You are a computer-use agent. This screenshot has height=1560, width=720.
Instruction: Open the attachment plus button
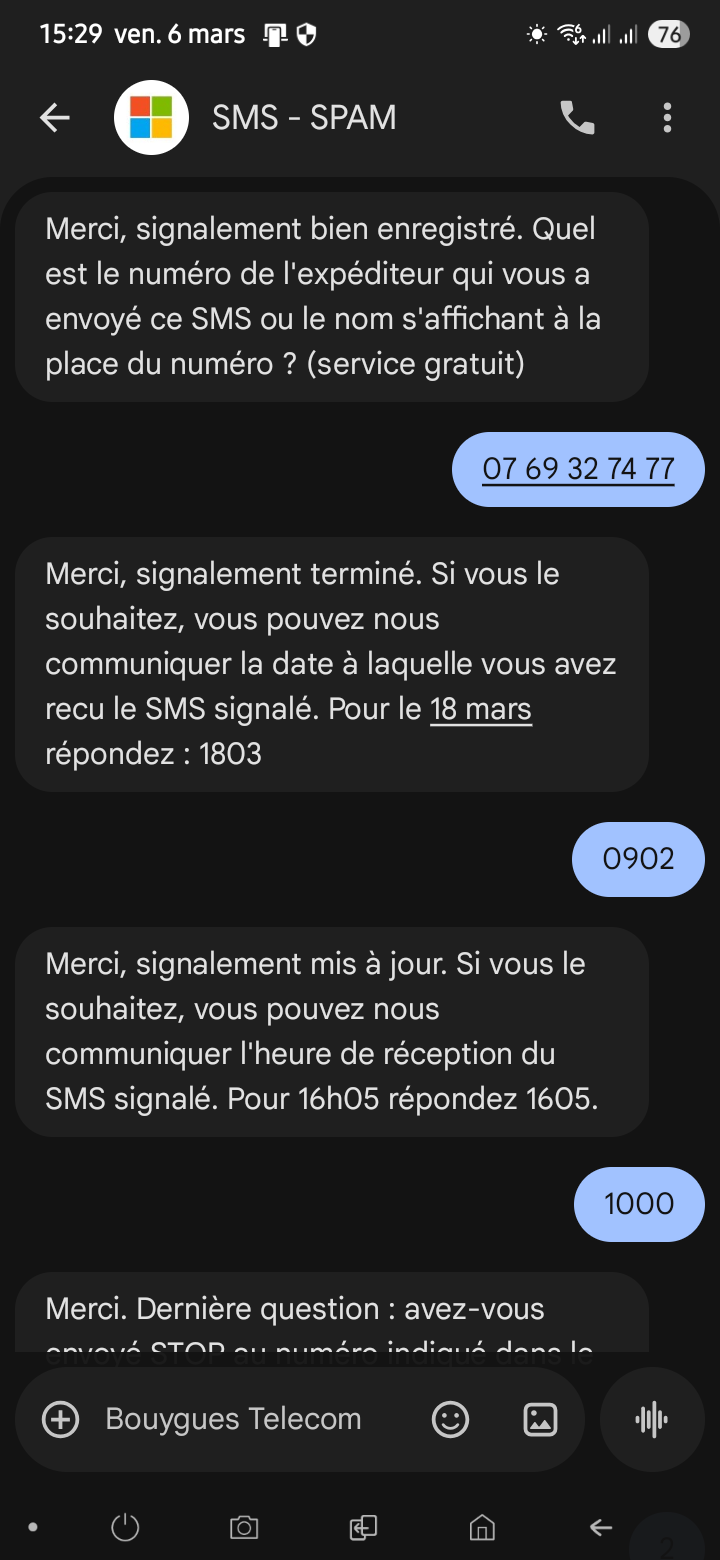coord(60,1419)
